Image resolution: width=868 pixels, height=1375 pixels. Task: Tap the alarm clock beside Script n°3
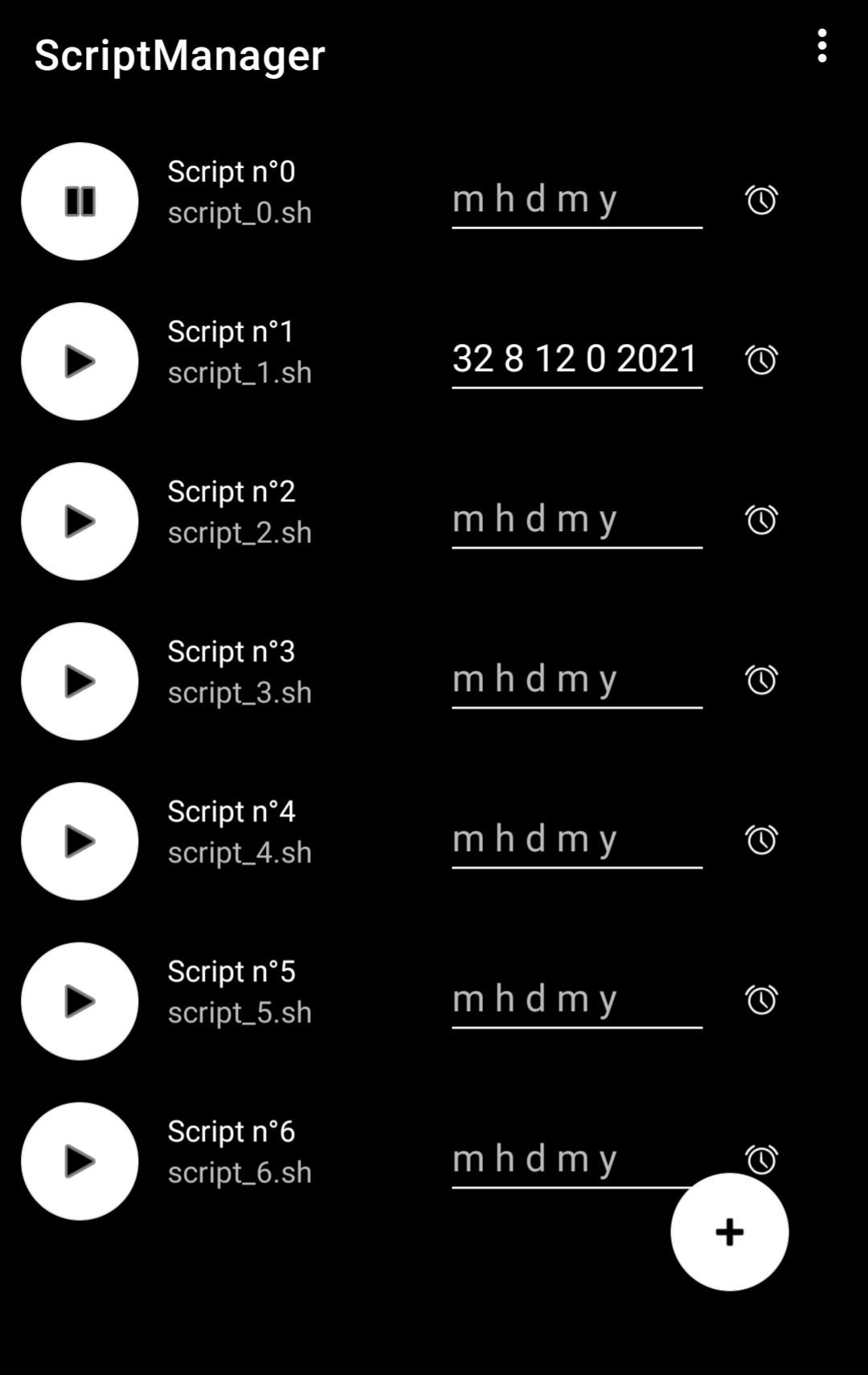[x=761, y=679]
